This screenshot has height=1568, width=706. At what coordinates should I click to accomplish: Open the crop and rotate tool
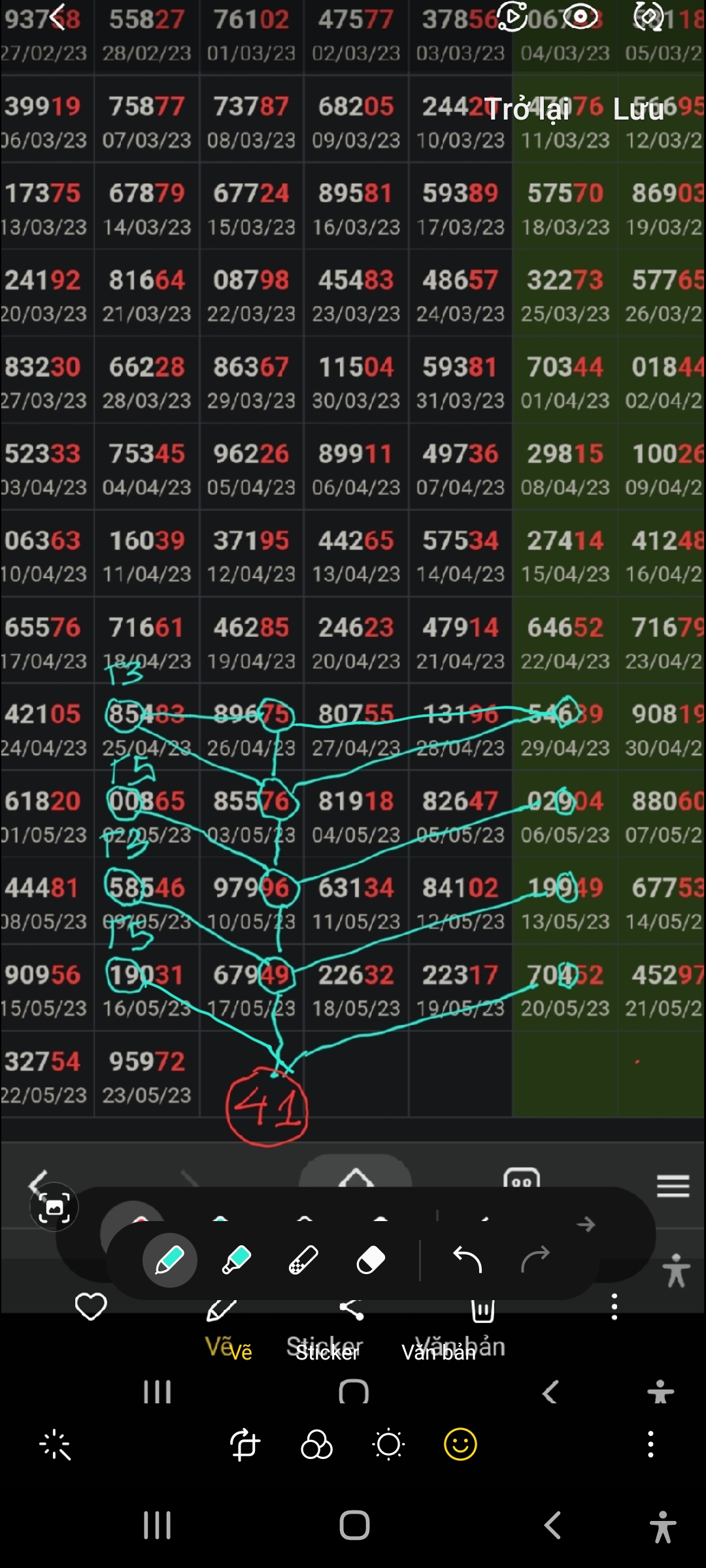(x=245, y=1445)
